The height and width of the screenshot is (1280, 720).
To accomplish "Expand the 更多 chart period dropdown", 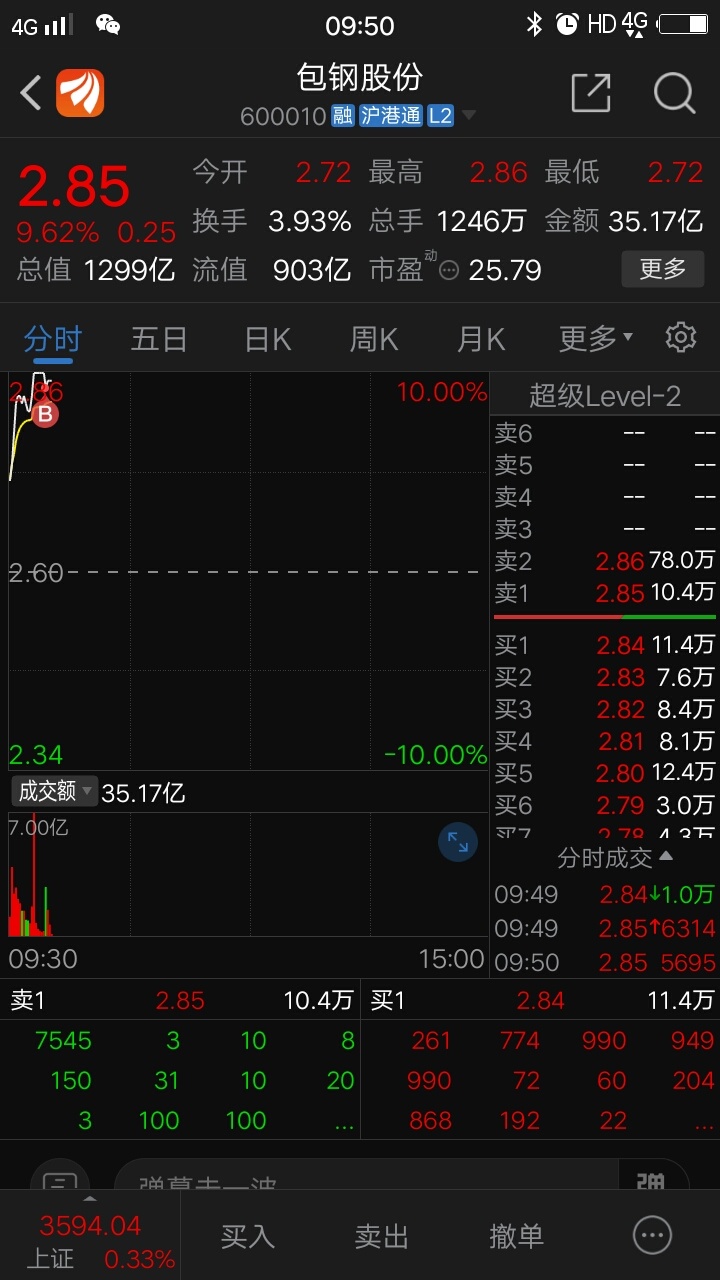I will pos(596,339).
